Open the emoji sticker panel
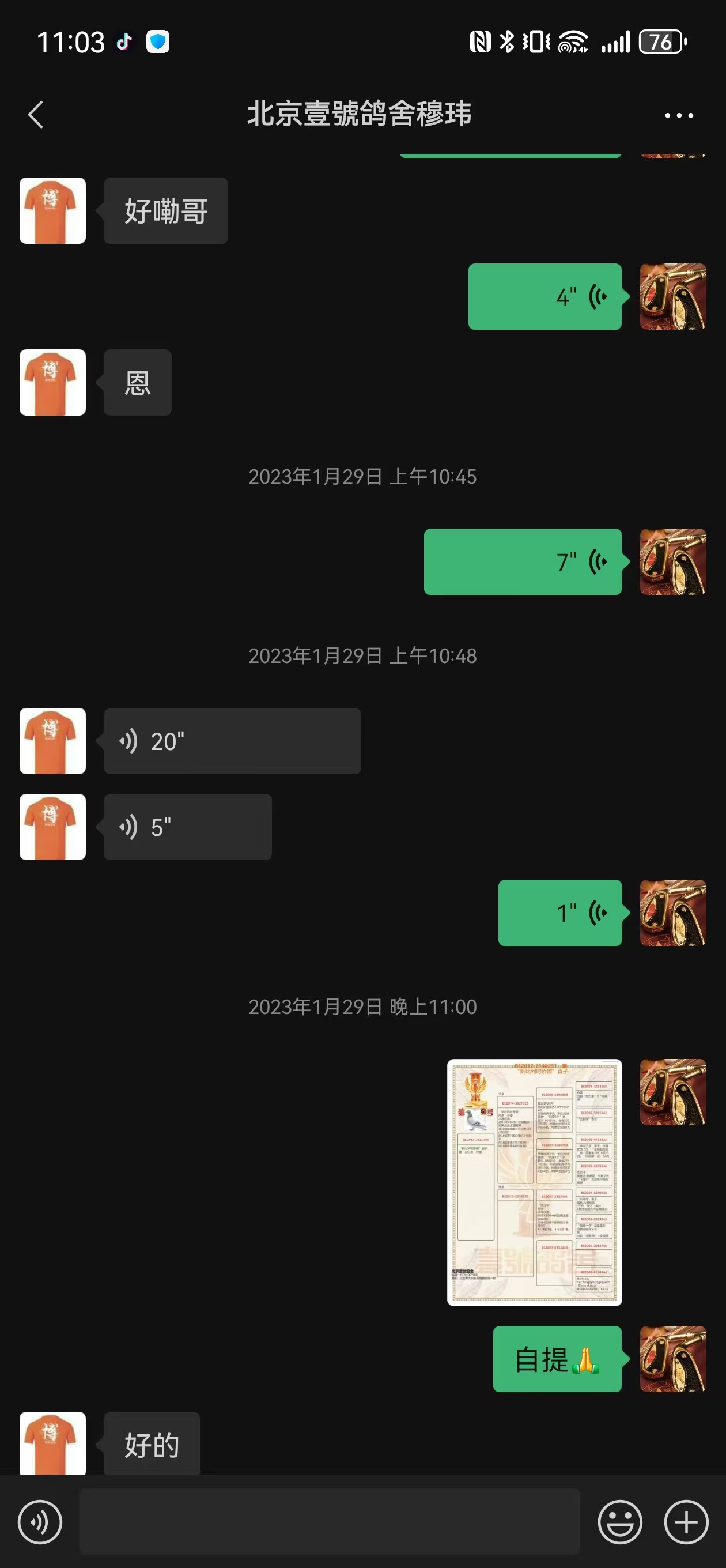726x1568 pixels. tap(620, 1522)
